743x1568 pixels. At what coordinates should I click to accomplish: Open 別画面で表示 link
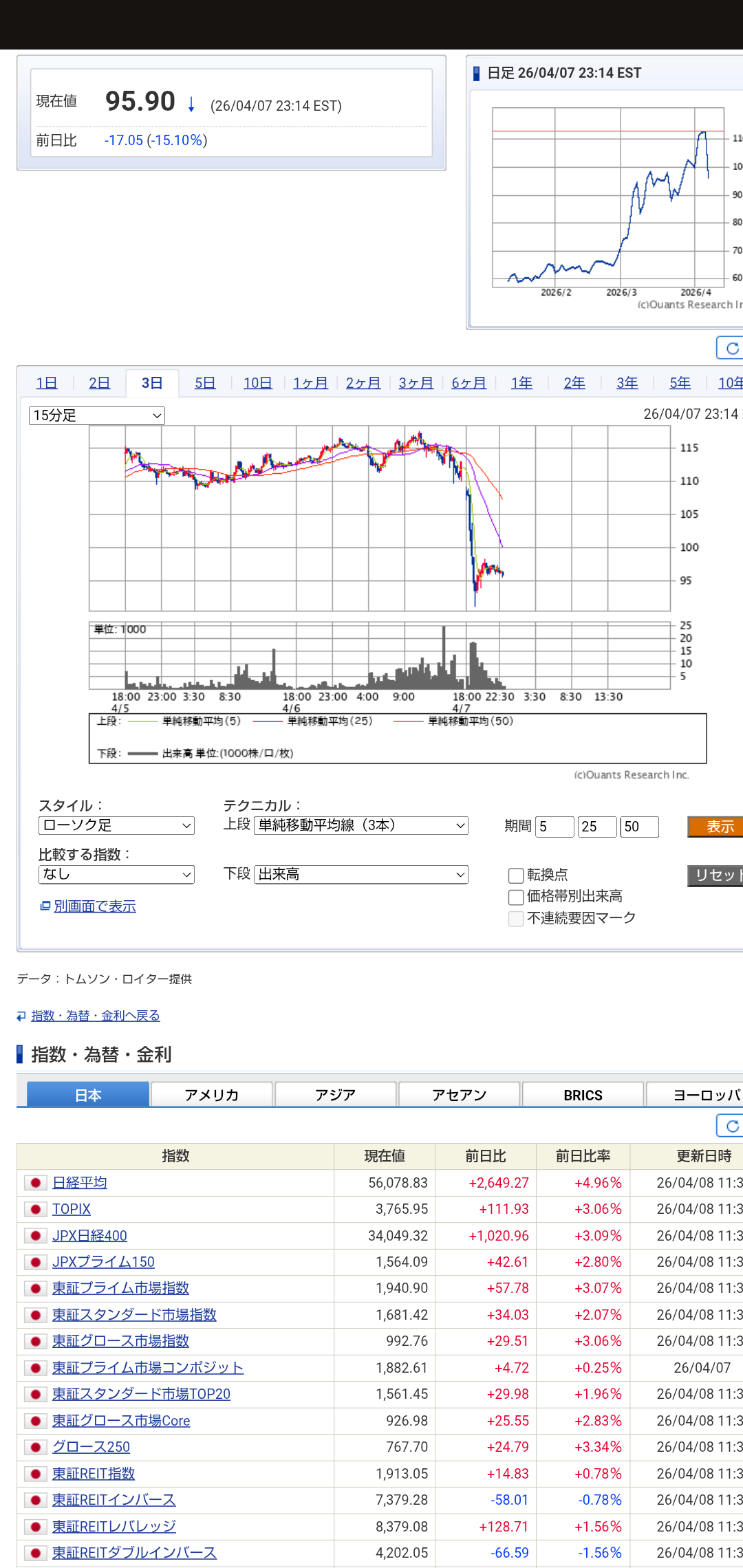pyautogui.click(x=94, y=906)
